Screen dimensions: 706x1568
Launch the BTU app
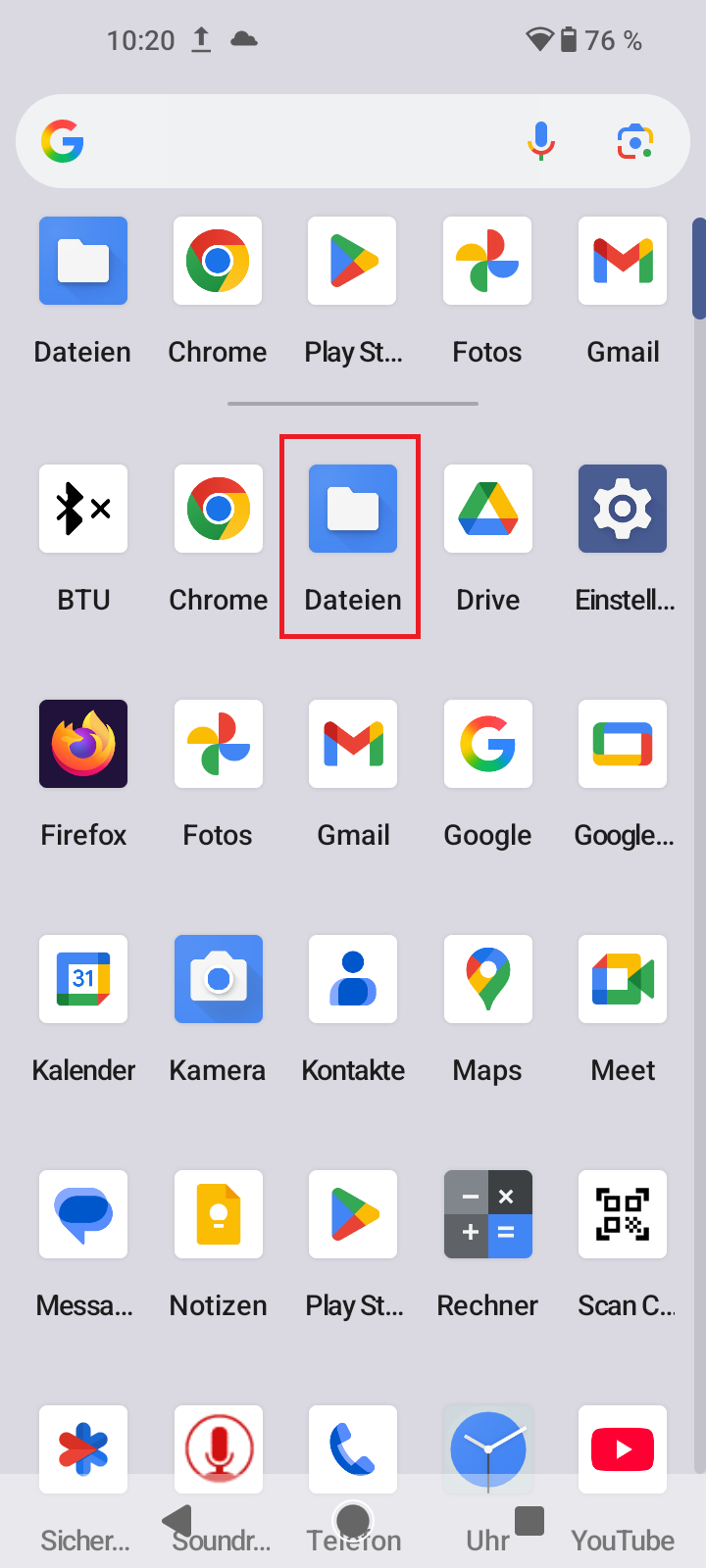pos(83,509)
